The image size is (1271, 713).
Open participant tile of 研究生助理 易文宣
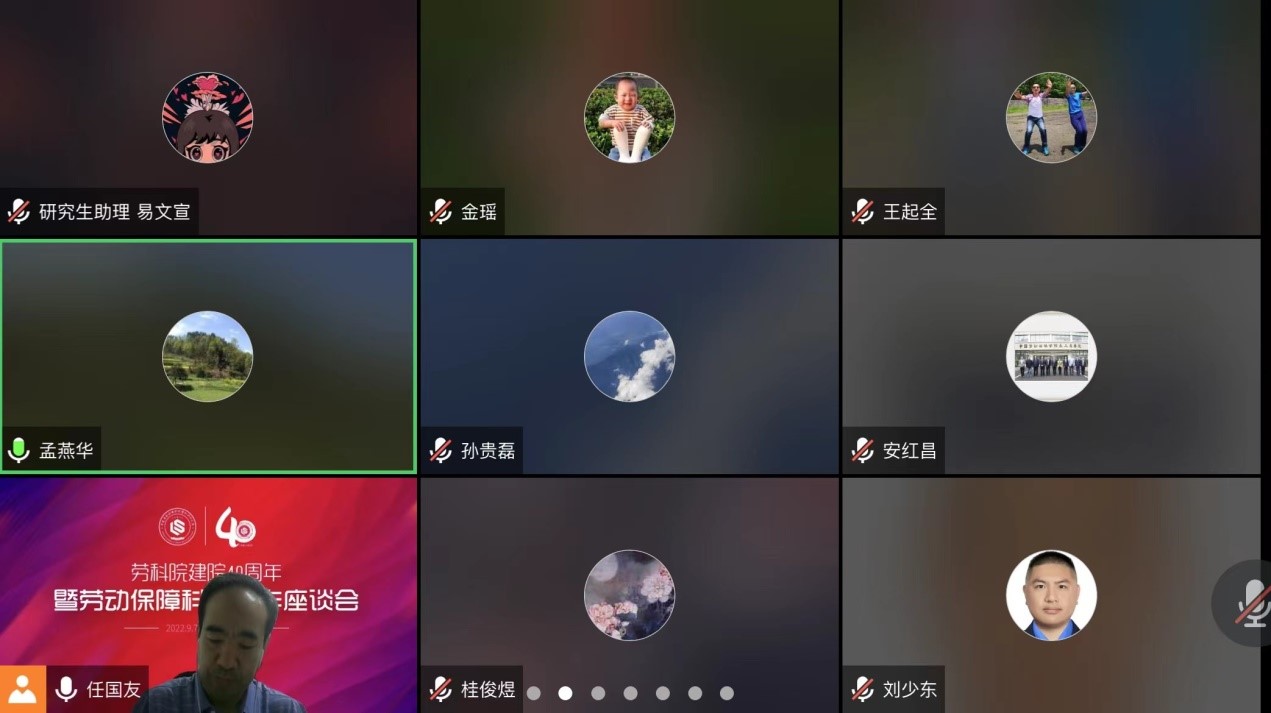coord(208,117)
